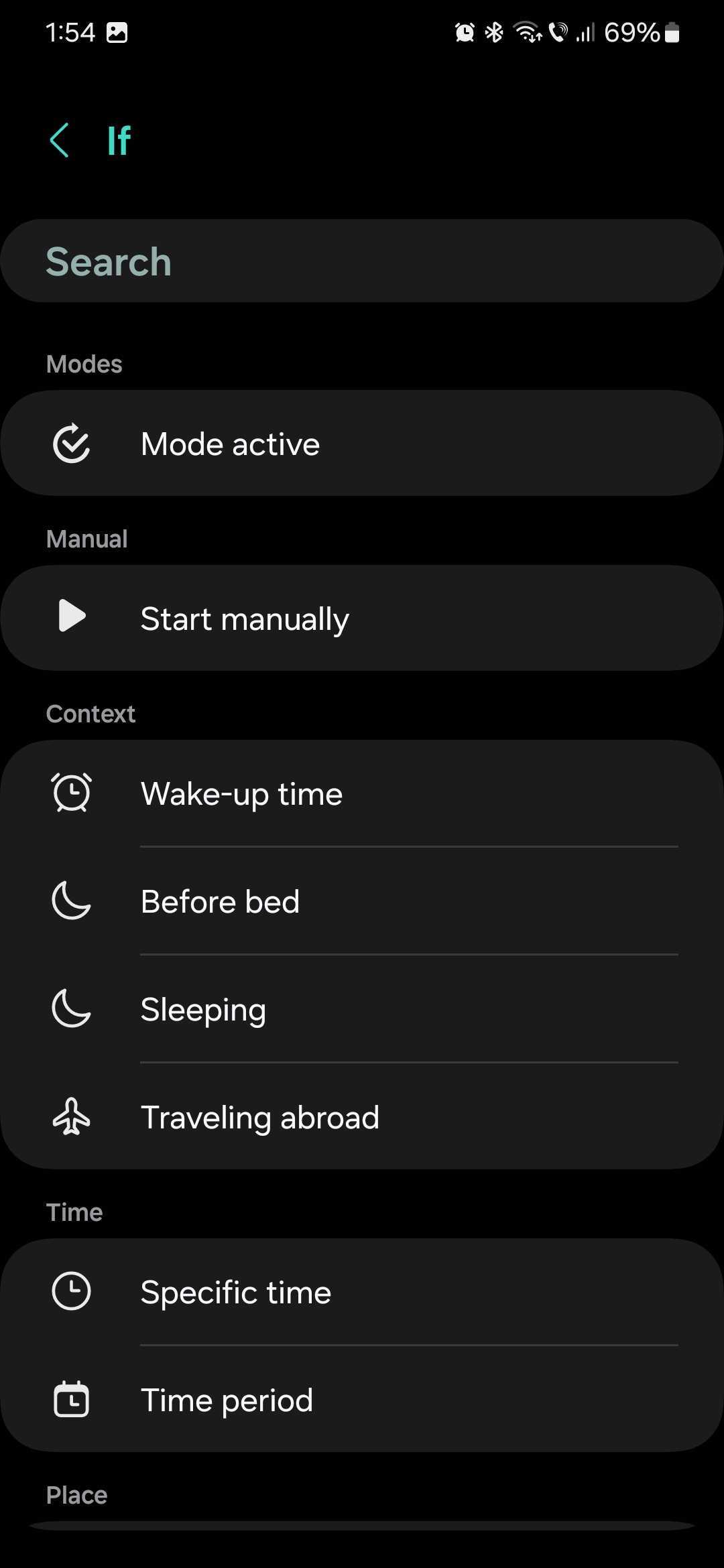Pick the Before bed condition
The height and width of the screenshot is (1568, 724).
point(362,901)
